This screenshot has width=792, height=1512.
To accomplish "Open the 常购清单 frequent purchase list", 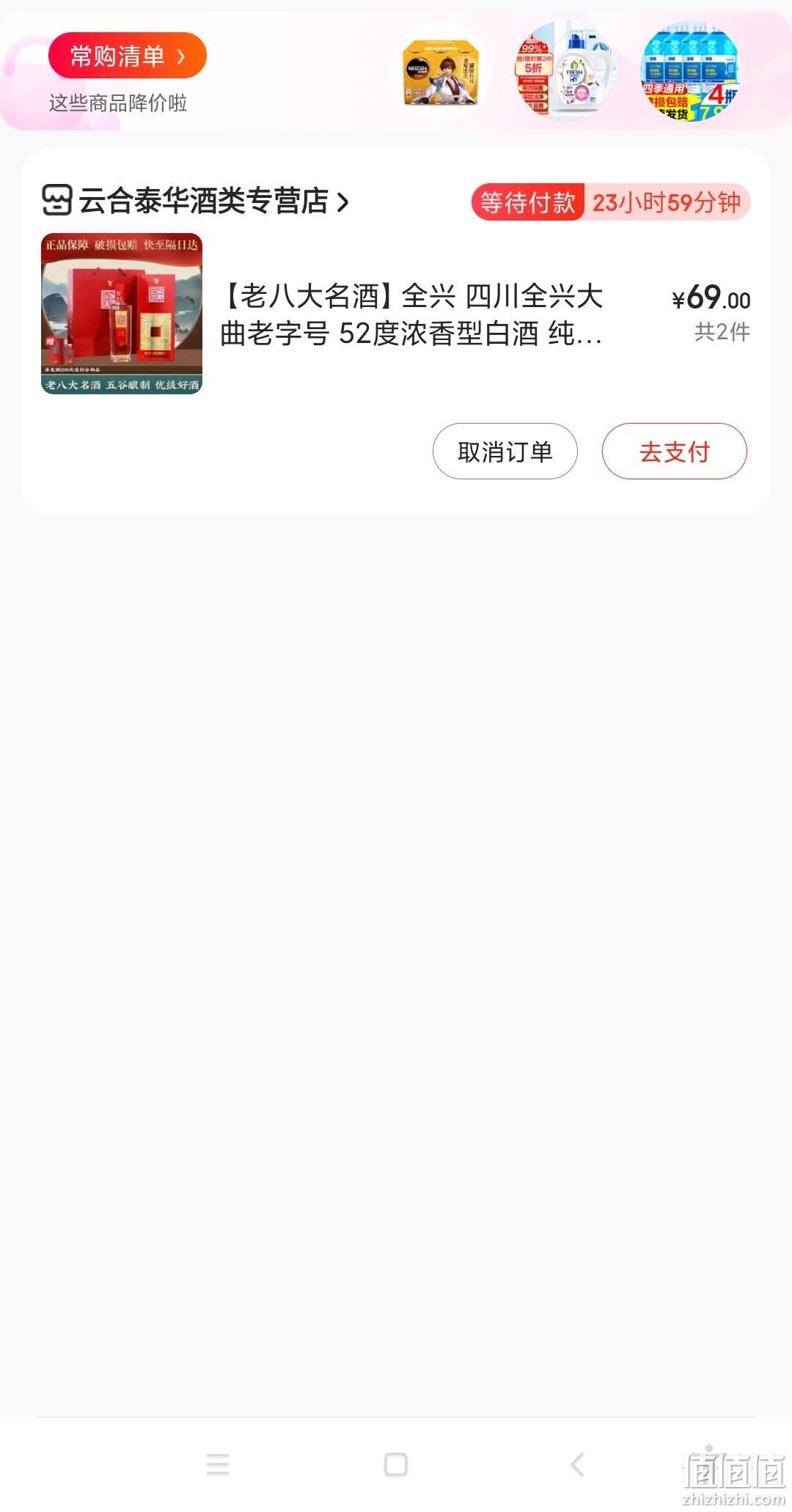I will [x=128, y=55].
